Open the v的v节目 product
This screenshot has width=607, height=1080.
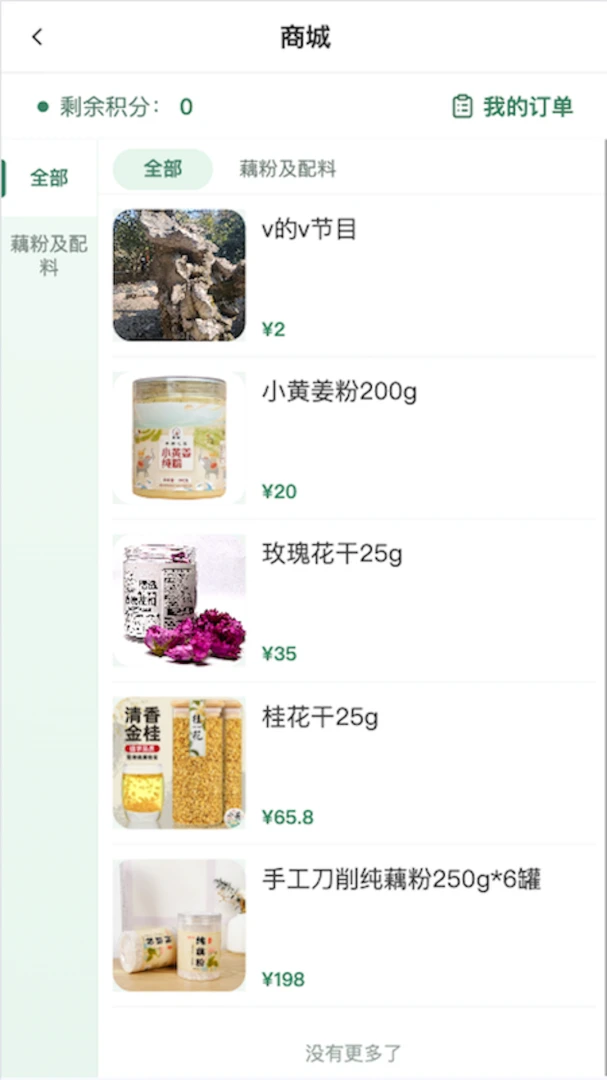pos(354,276)
